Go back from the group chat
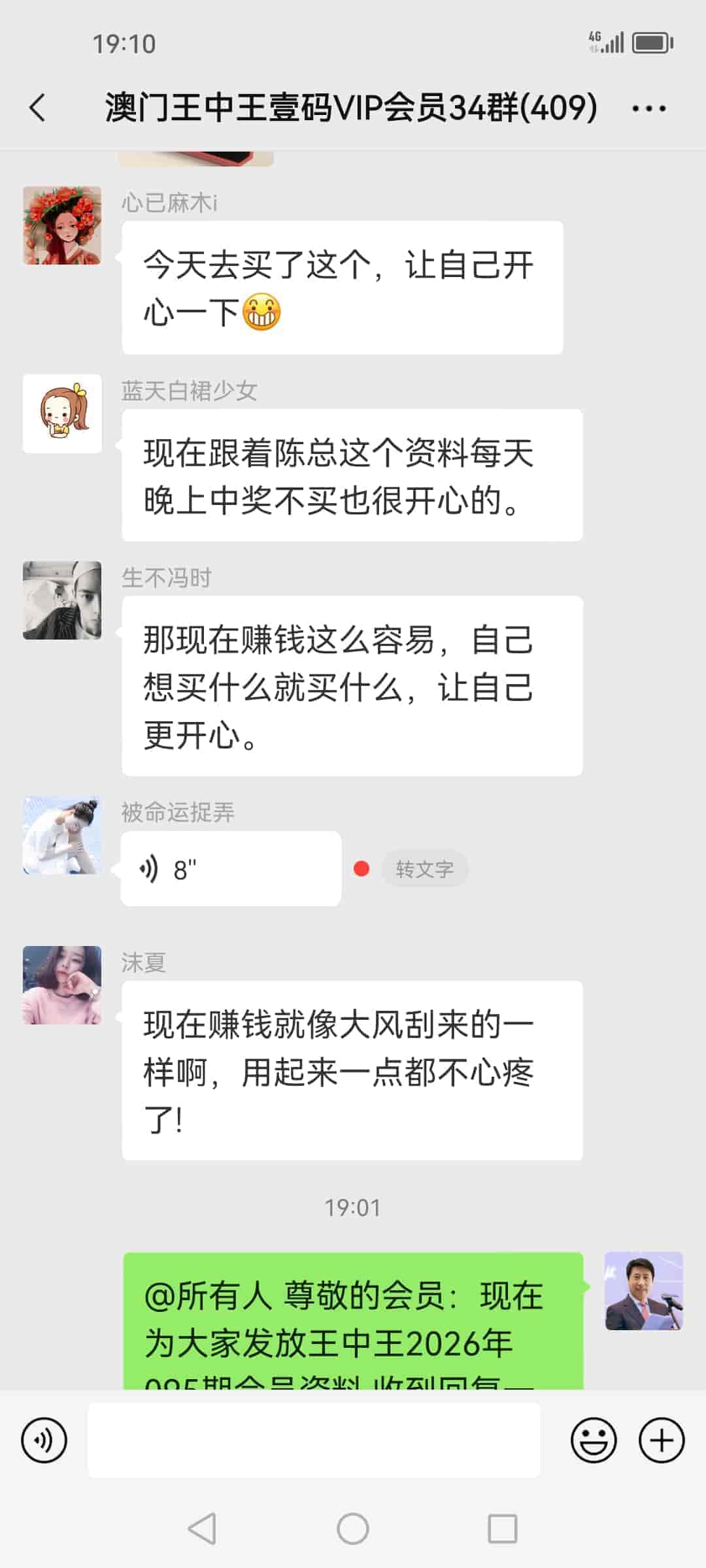 [x=38, y=108]
